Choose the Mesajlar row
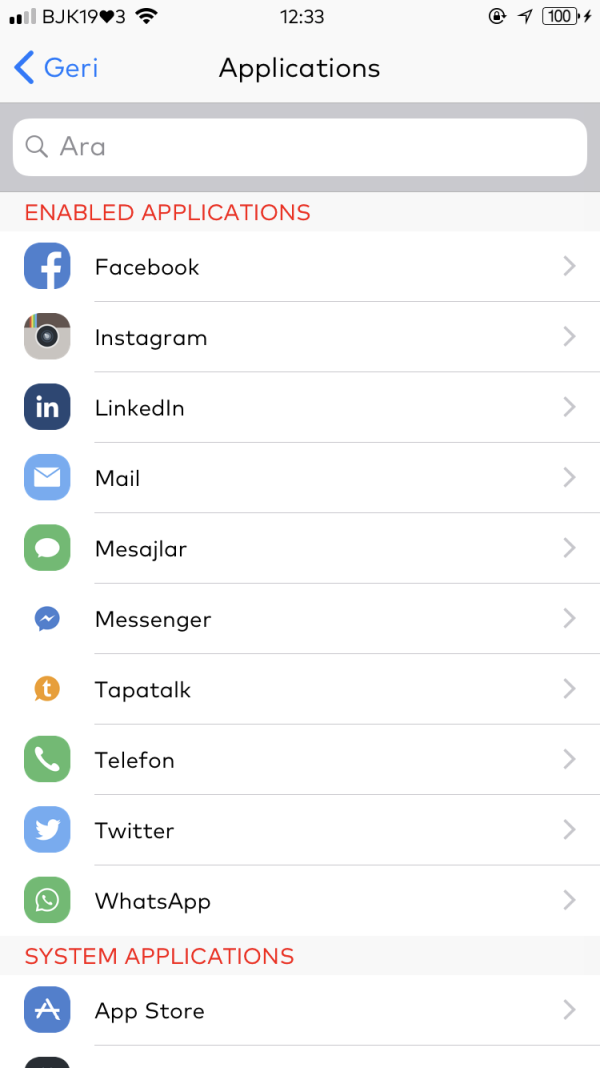Viewport: 600px width, 1068px height. coord(300,549)
